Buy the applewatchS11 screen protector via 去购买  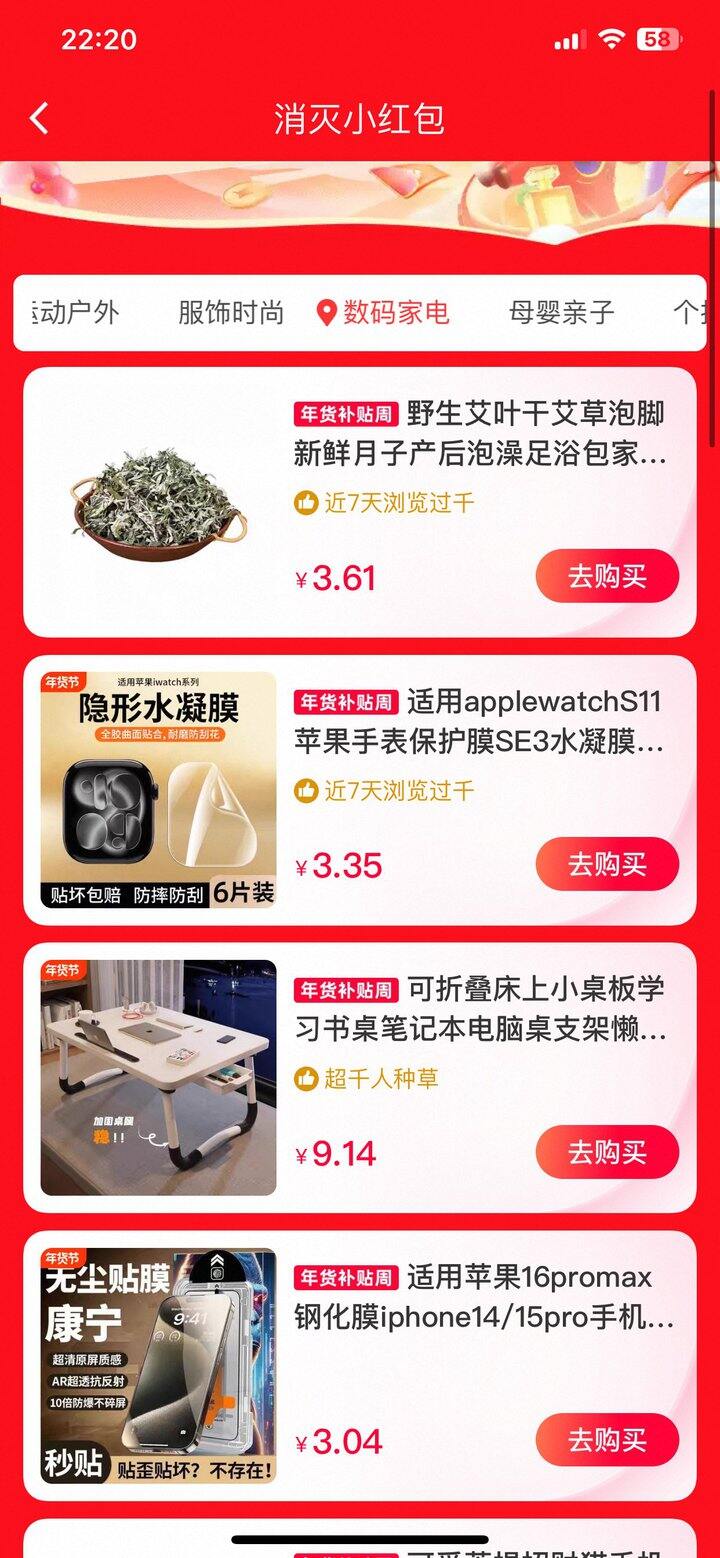pos(607,864)
